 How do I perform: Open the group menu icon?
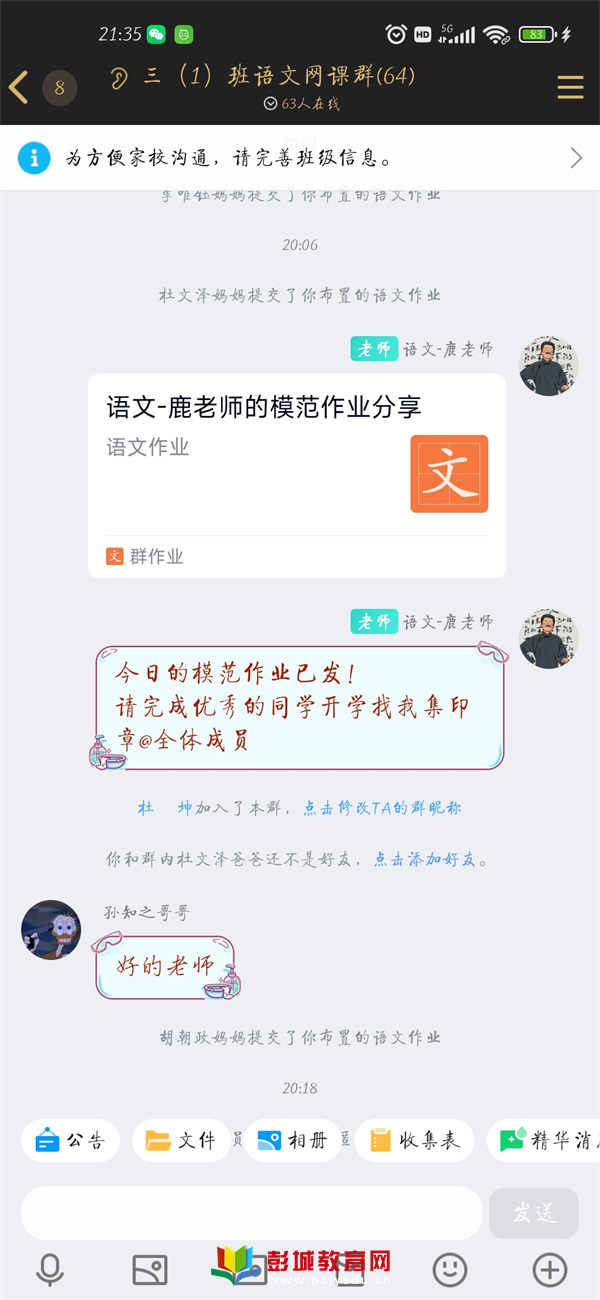(x=570, y=87)
